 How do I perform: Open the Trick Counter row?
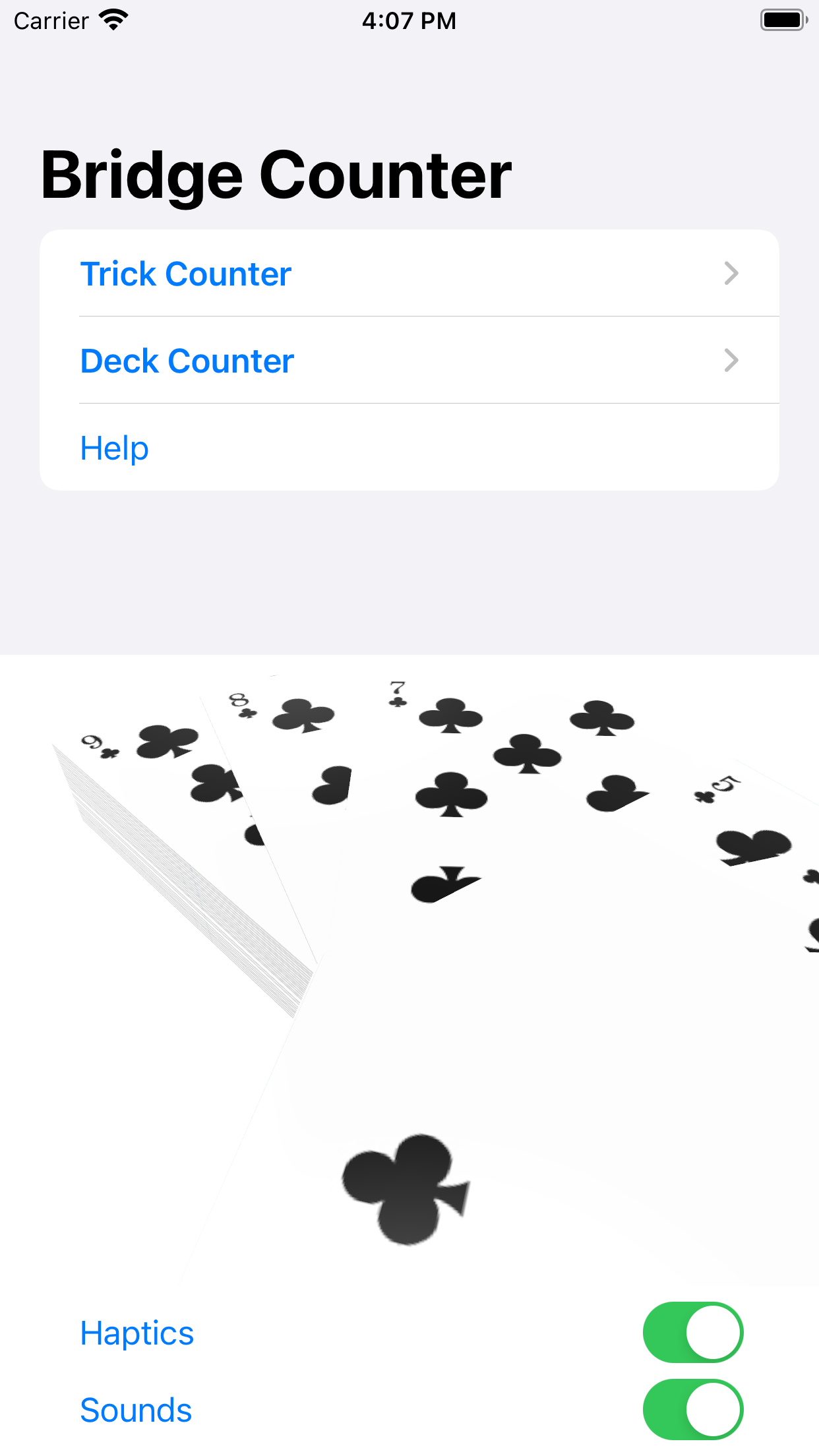409,274
